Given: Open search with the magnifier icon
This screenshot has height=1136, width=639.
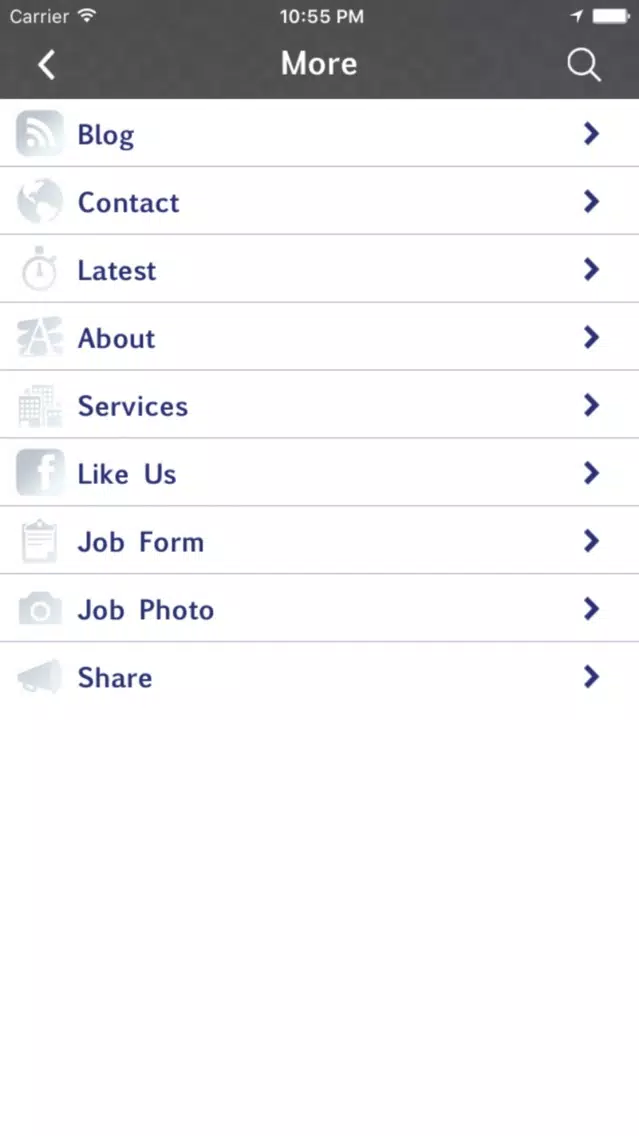Looking at the screenshot, I should click(x=584, y=65).
